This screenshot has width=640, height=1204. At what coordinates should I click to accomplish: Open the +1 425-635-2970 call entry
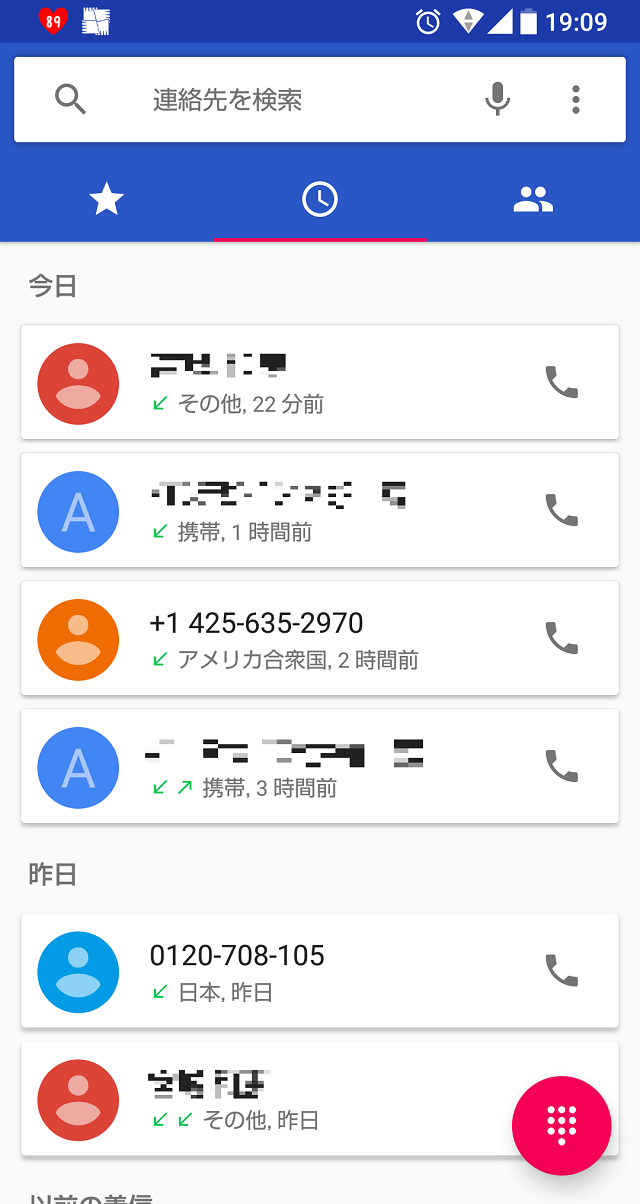click(320, 638)
